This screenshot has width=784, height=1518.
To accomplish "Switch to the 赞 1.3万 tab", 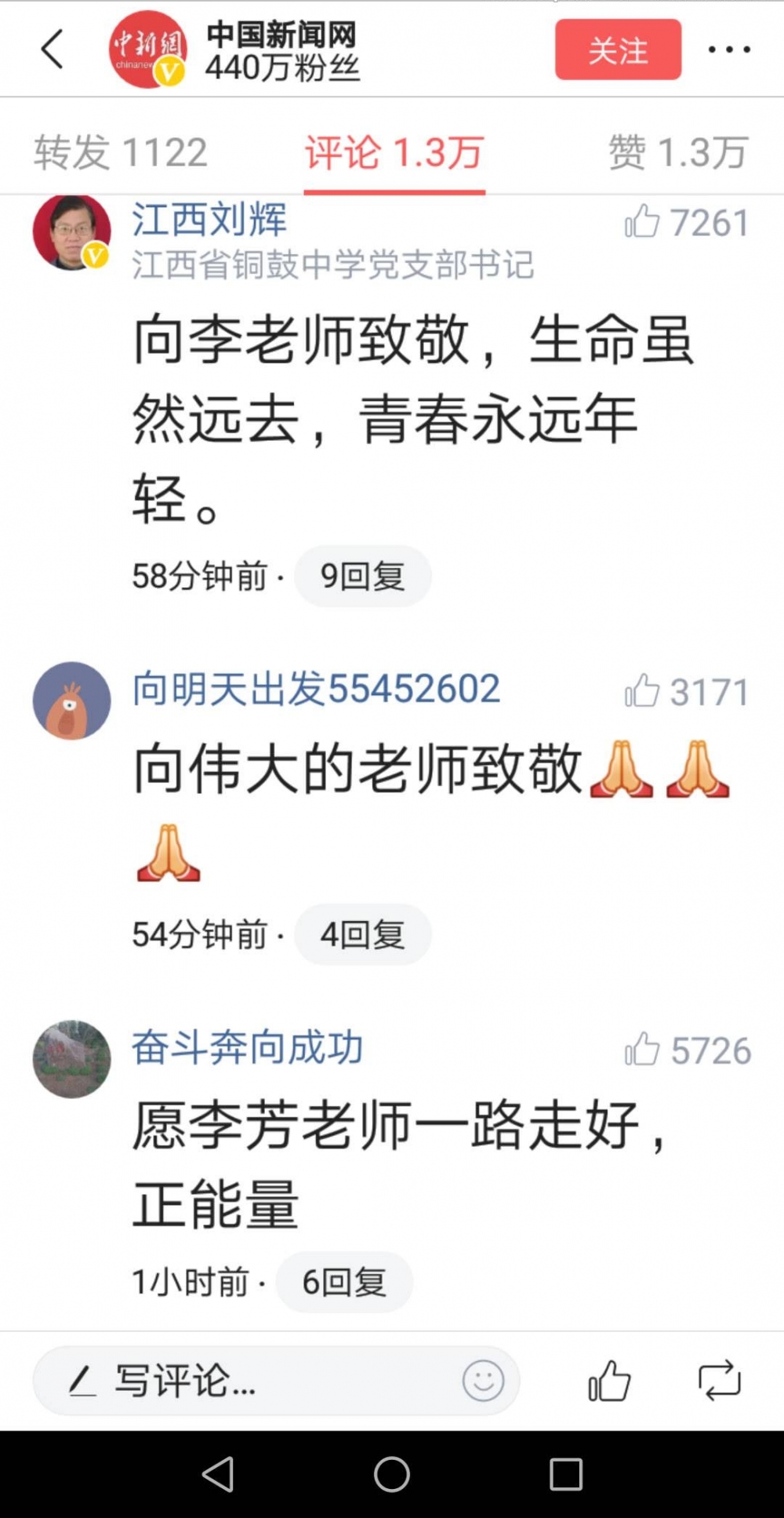I will click(x=679, y=151).
